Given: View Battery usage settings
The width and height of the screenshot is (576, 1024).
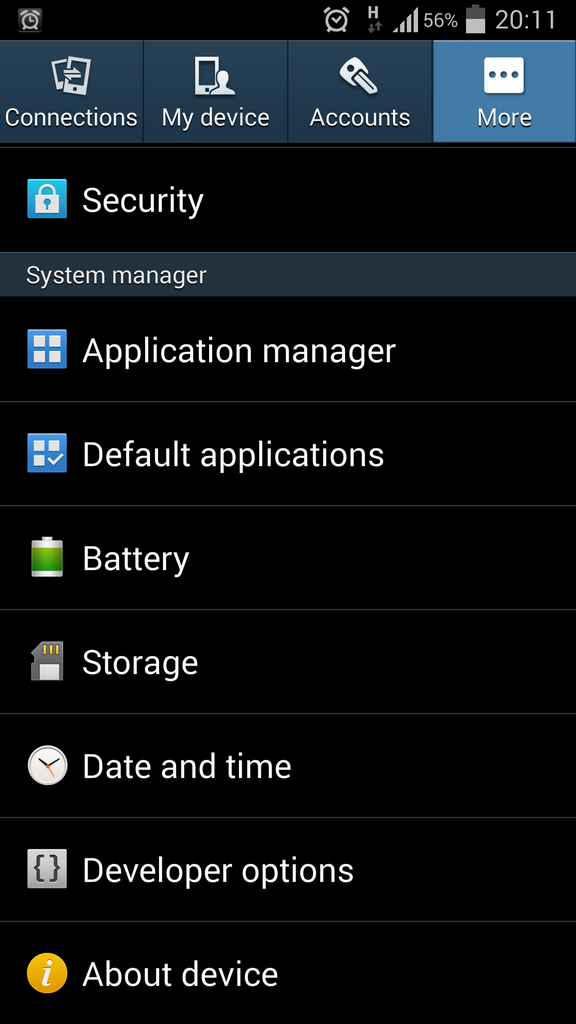Looking at the screenshot, I should (x=288, y=558).
